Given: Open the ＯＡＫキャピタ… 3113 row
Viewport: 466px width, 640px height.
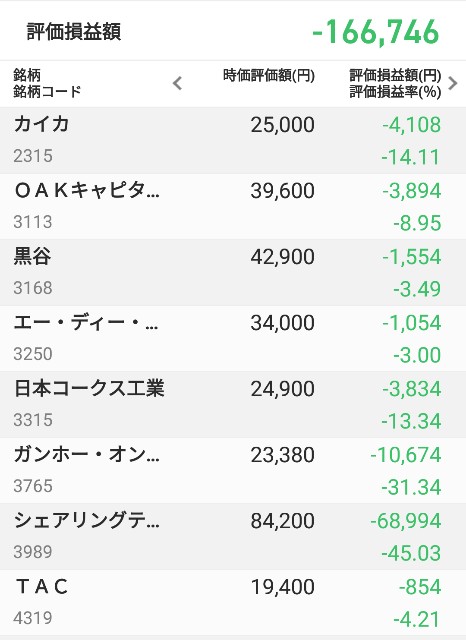Looking at the screenshot, I should click(233, 207).
